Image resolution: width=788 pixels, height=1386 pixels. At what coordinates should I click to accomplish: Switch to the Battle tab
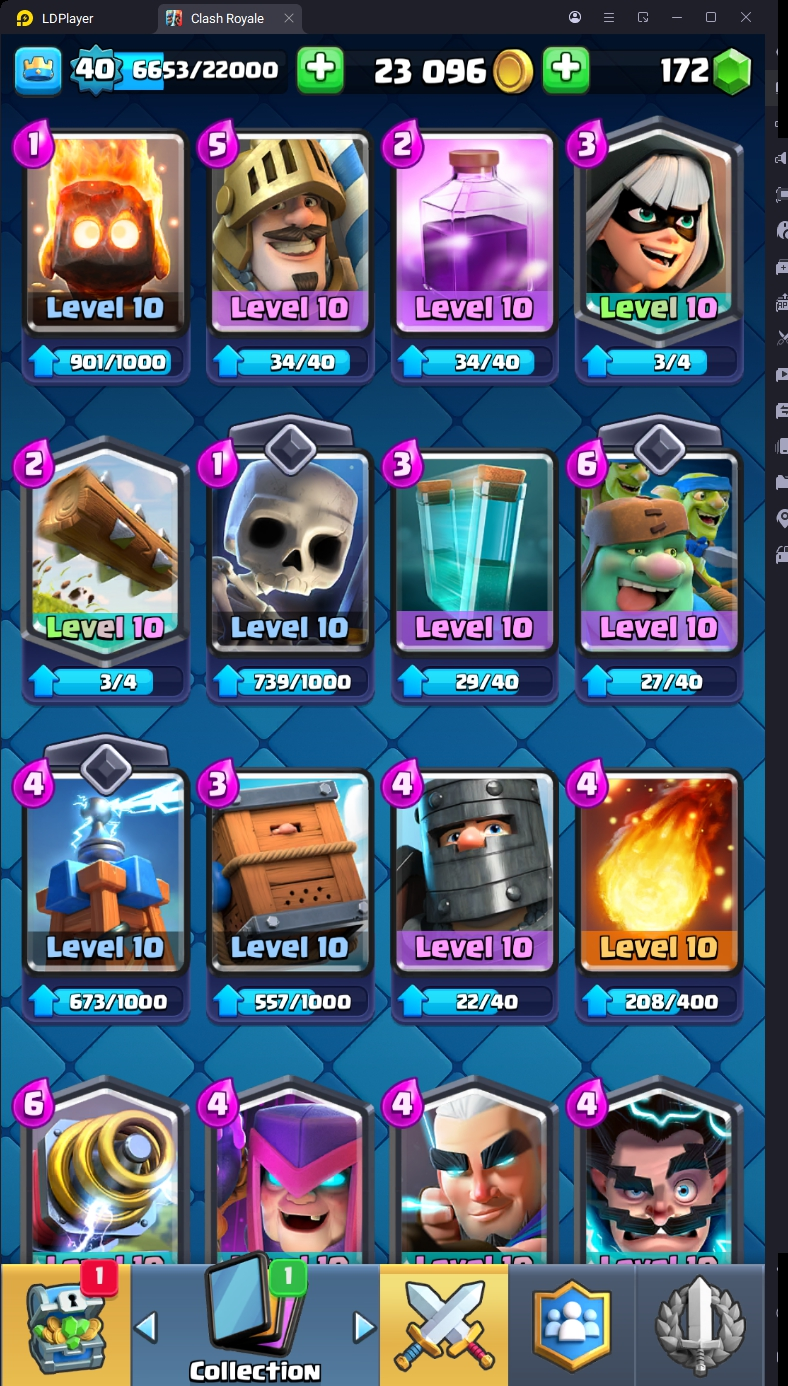click(x=443, y=1325)
